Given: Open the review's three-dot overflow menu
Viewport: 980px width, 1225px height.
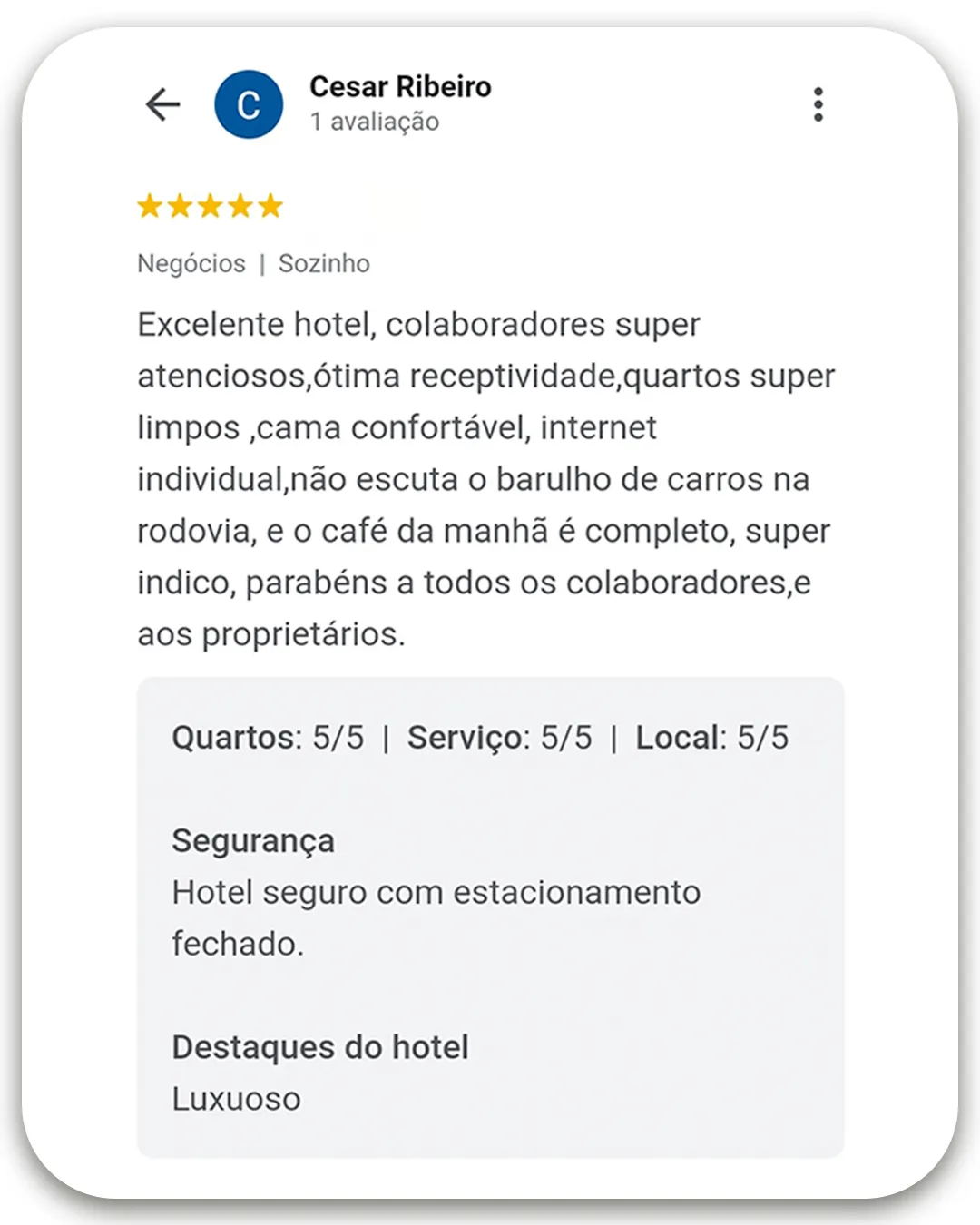Looking at the screenshot, I should 818,104.
